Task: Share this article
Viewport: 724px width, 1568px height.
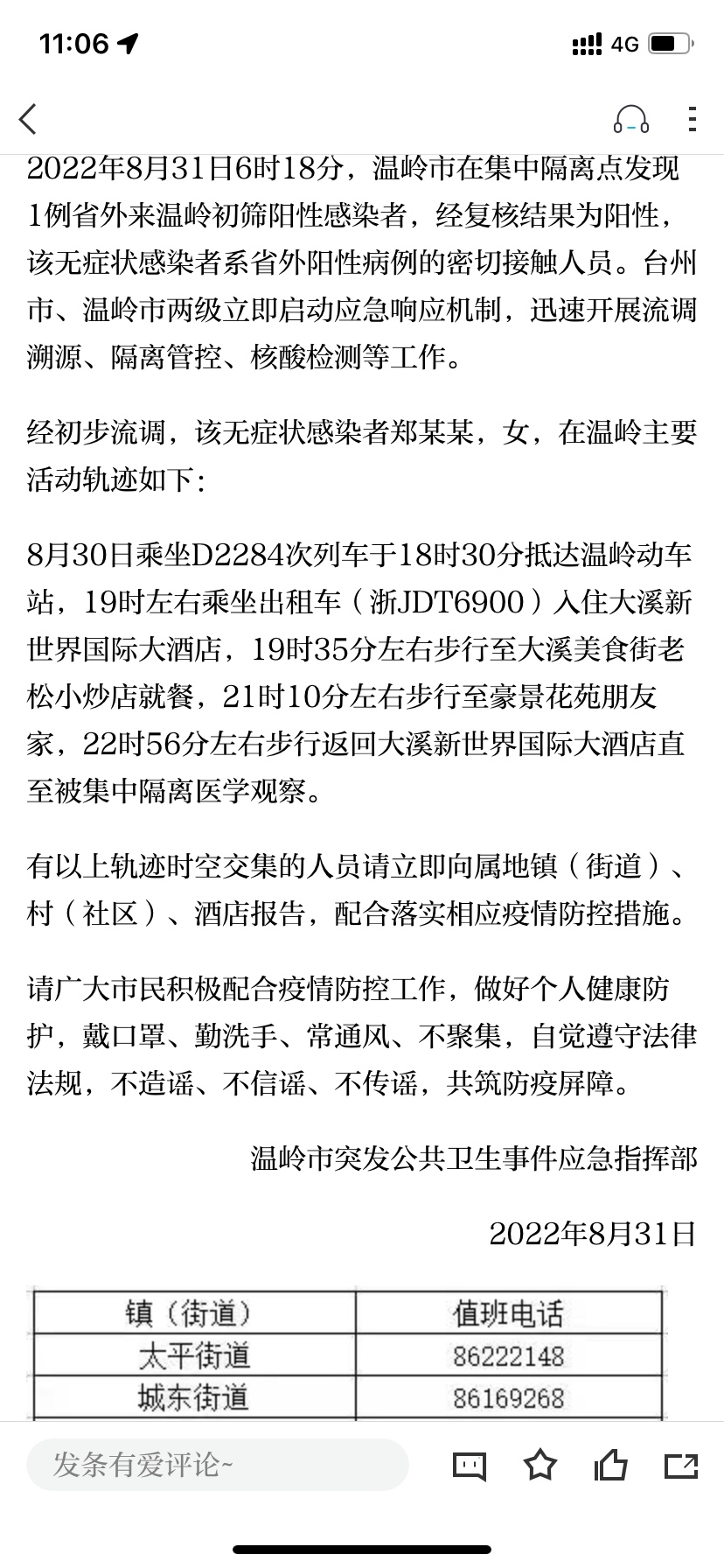Action: (681, 1465)
